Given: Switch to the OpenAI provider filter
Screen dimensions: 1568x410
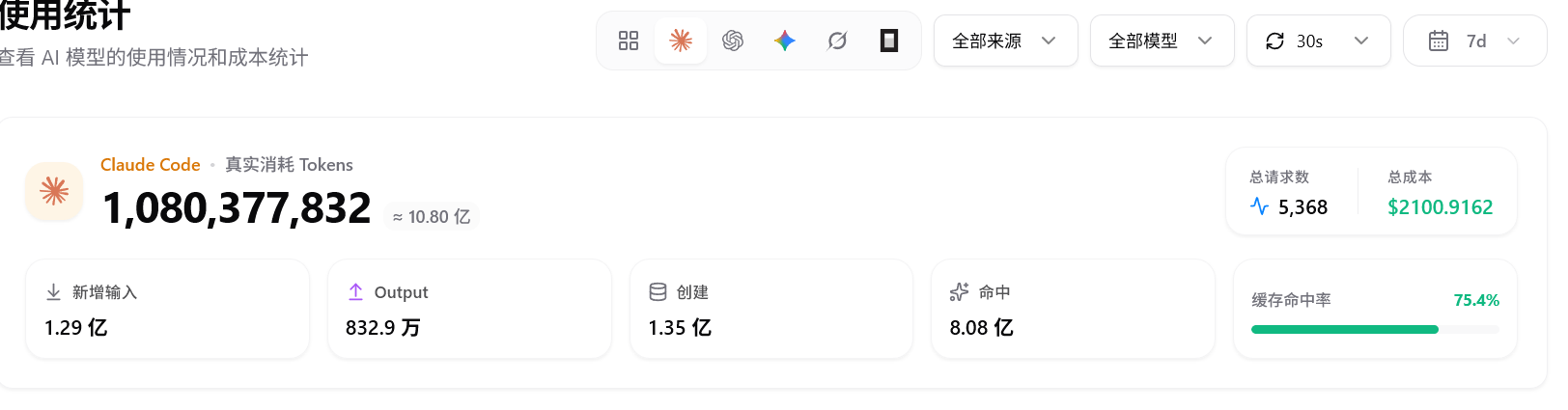Looking at the screenshot, I should point(733,41).
